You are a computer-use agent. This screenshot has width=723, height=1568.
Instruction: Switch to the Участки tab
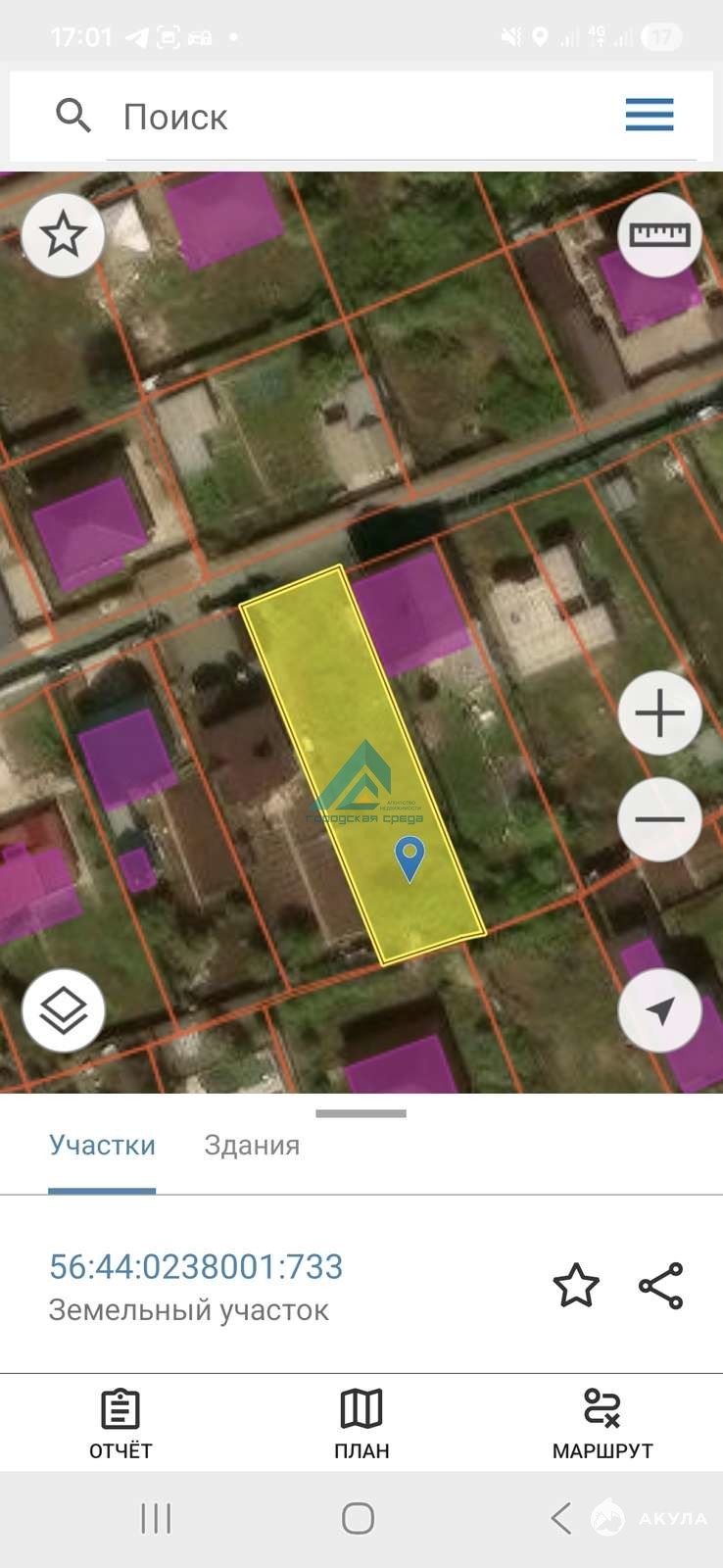pyautogui.click(x=102, y=1146)
